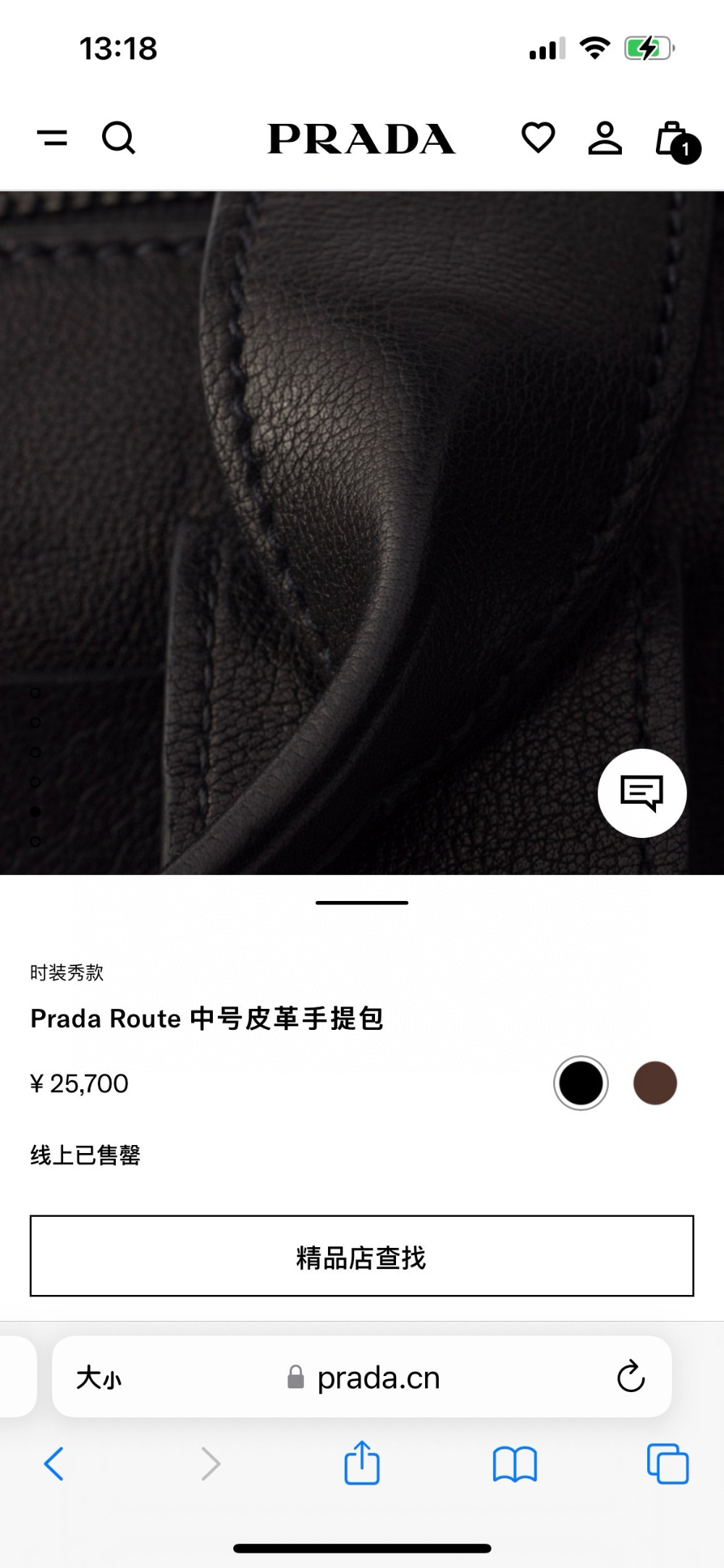The height and width of the screenshot is (1568, 724).
Task: Open the PRADA logo homepage link
Action: (361, 138)
